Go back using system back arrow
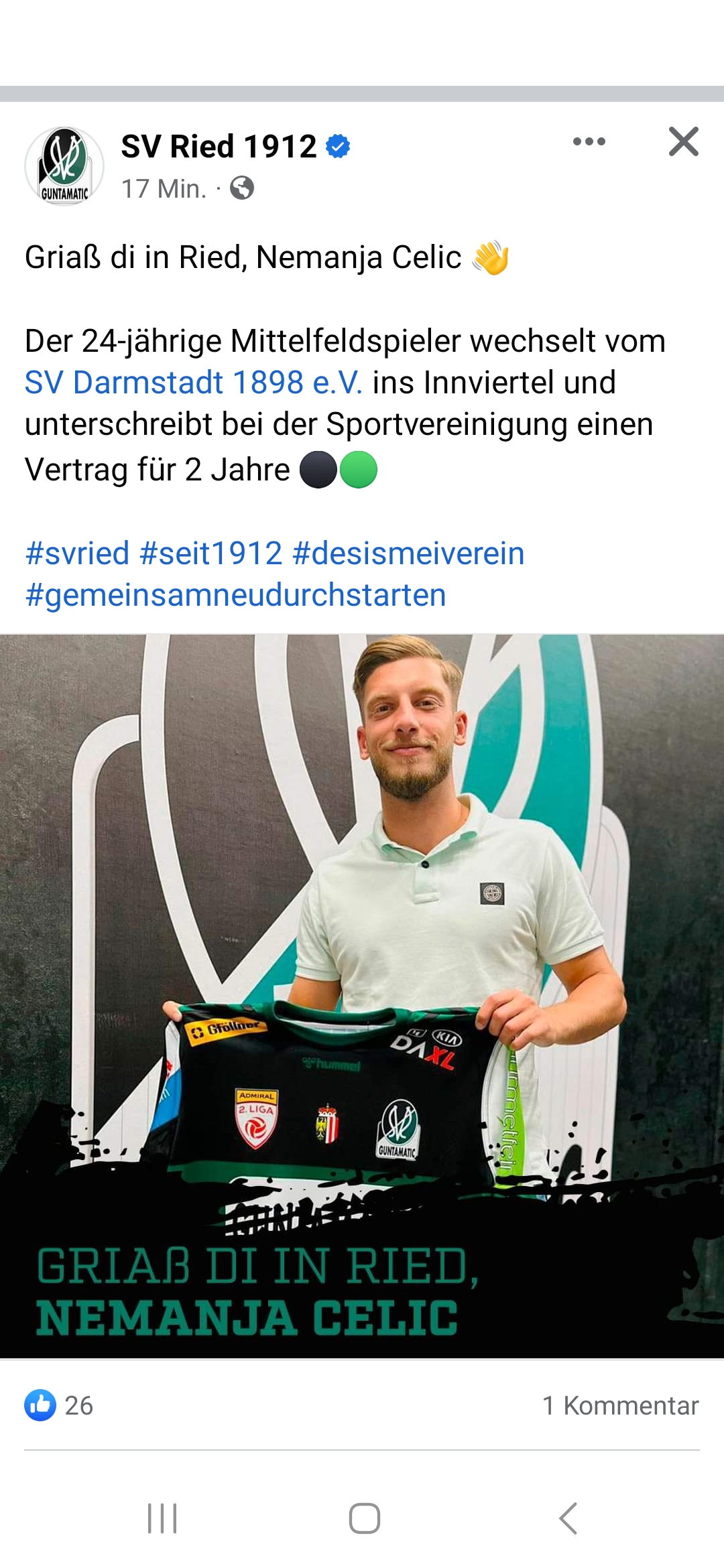 click(x=568, y=1518)
